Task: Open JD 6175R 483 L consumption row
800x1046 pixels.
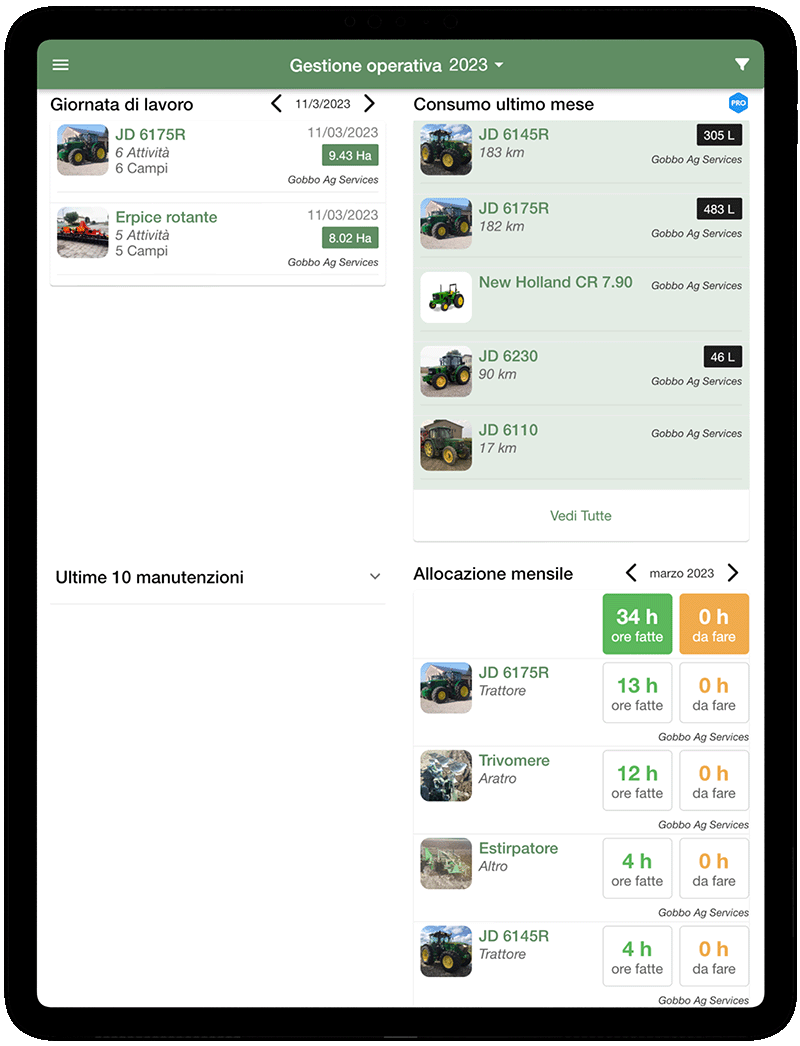Action: coord(580,222)
